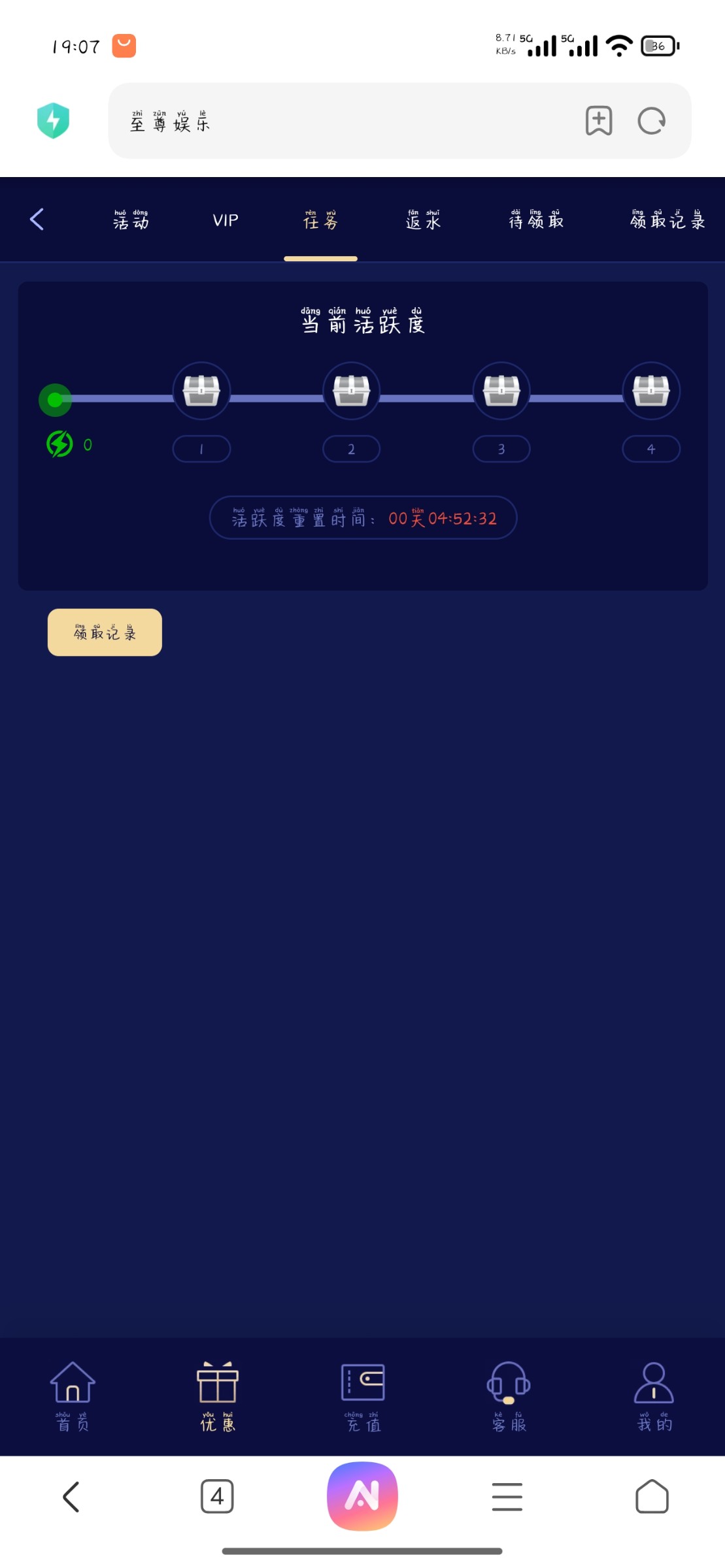Image resolution: width=725 pixels, height=1568 pixels.
Task: Go back using the top-left arrow
Action: (x=37, y=220)
